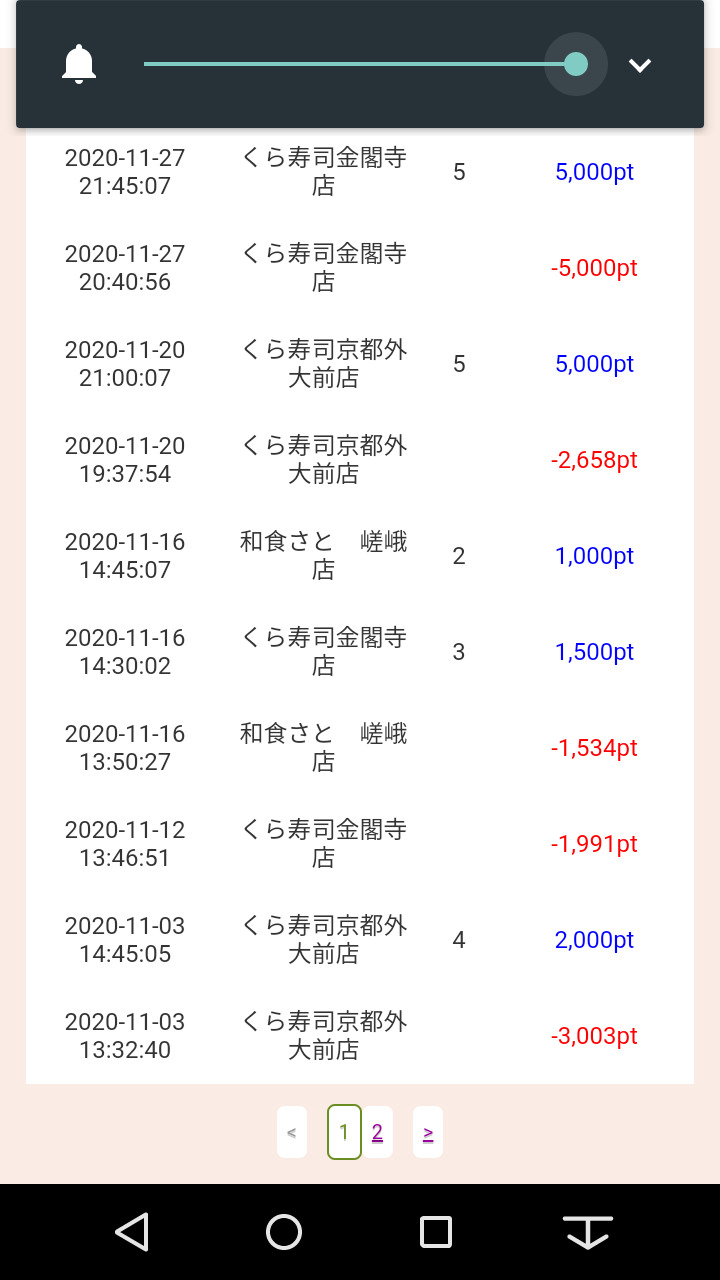Tap the pull-down handle in the navigation bar
The height and width of the screenshot is (1280, 720).
pos(588,1232)
